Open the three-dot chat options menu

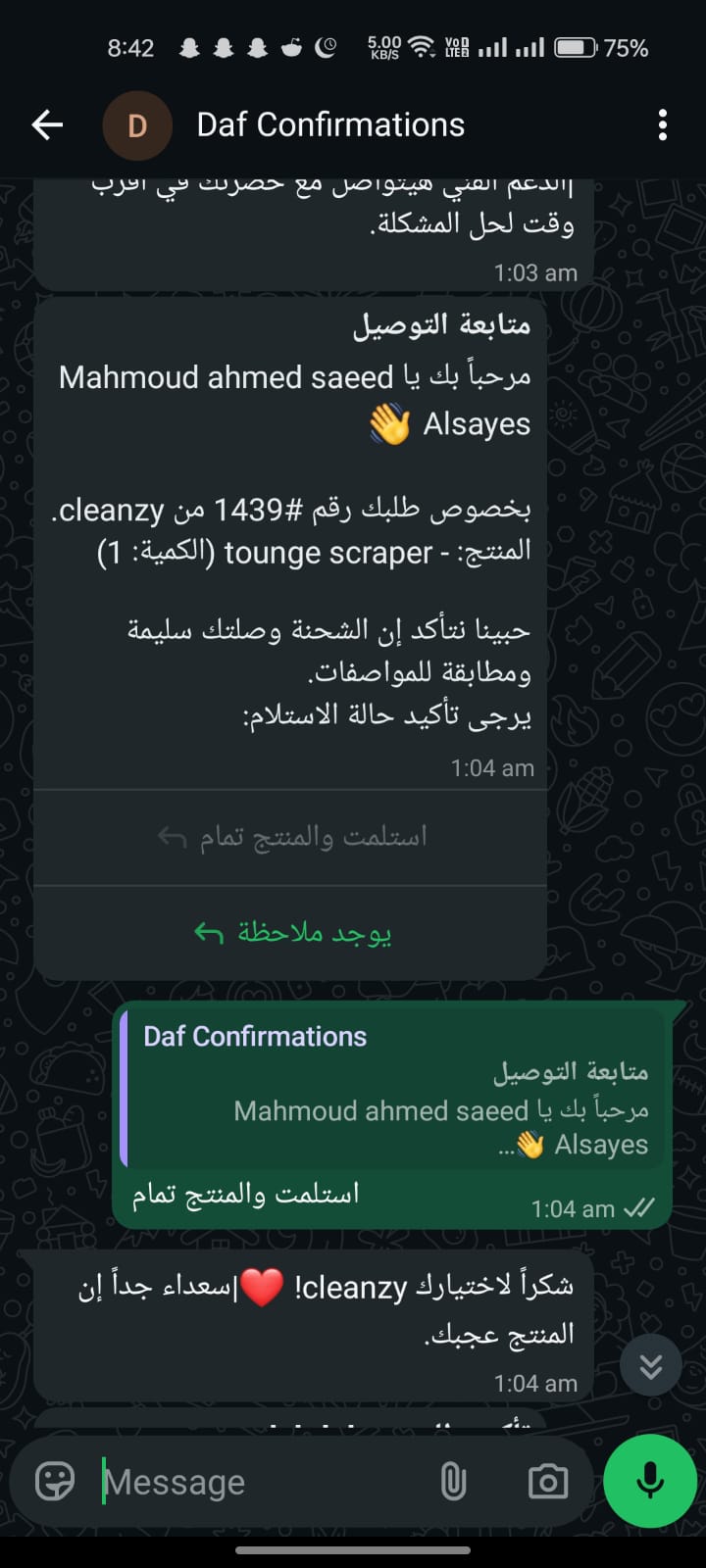[662, 124]
